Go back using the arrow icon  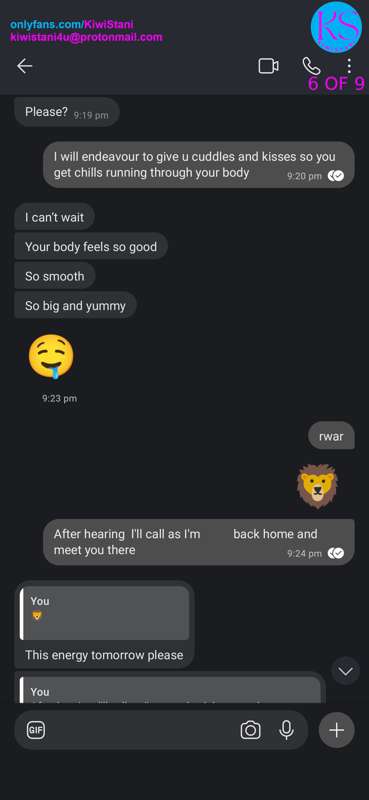pyautogui.click(x=24, y=66)
